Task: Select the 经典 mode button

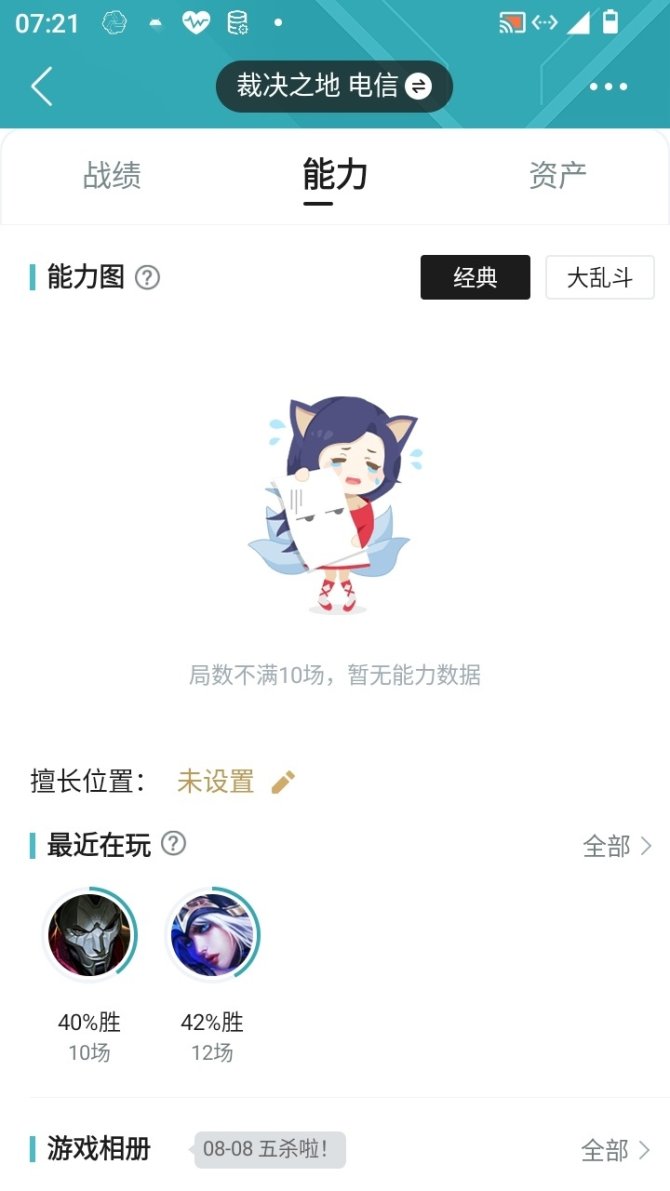Action: pos(475,277)
